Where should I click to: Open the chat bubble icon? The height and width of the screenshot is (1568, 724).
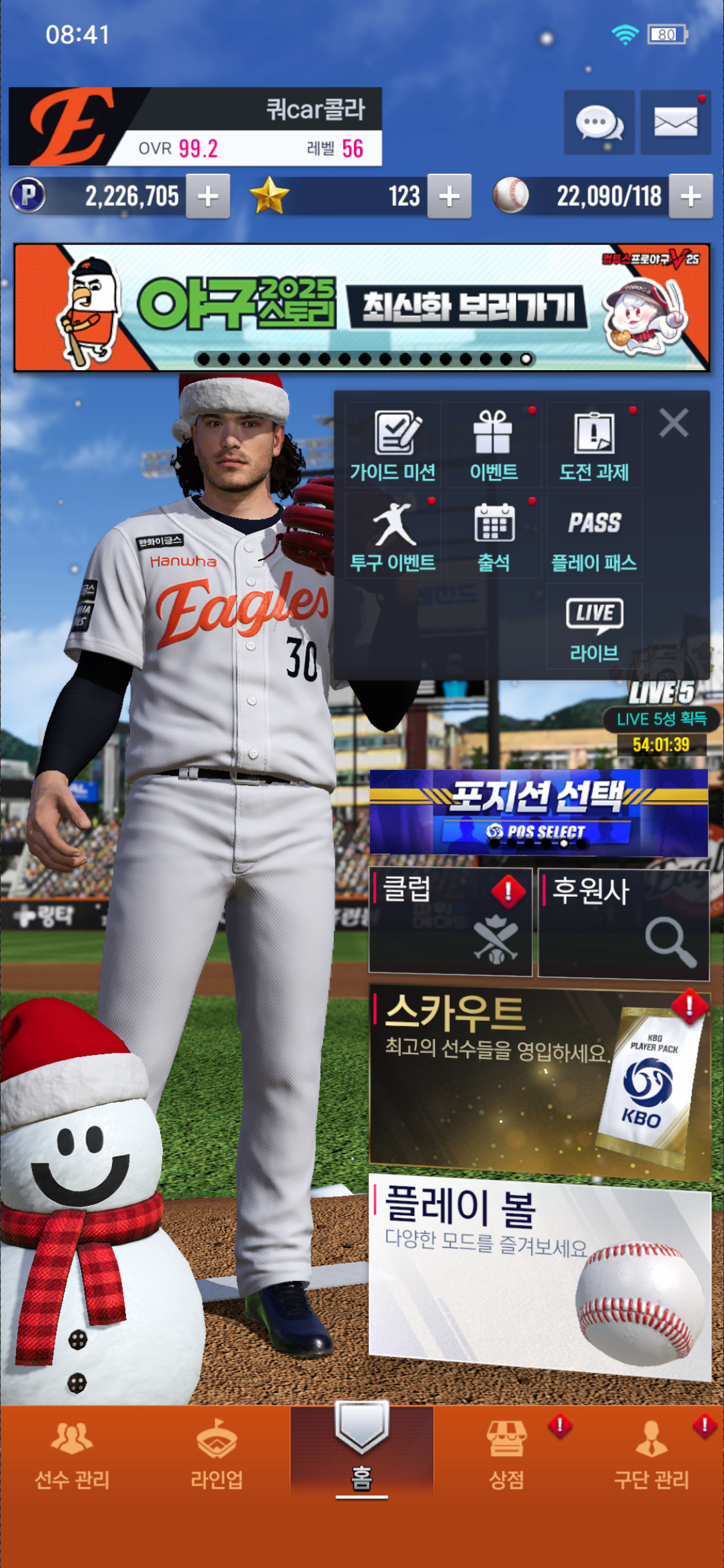coord(599,122)
